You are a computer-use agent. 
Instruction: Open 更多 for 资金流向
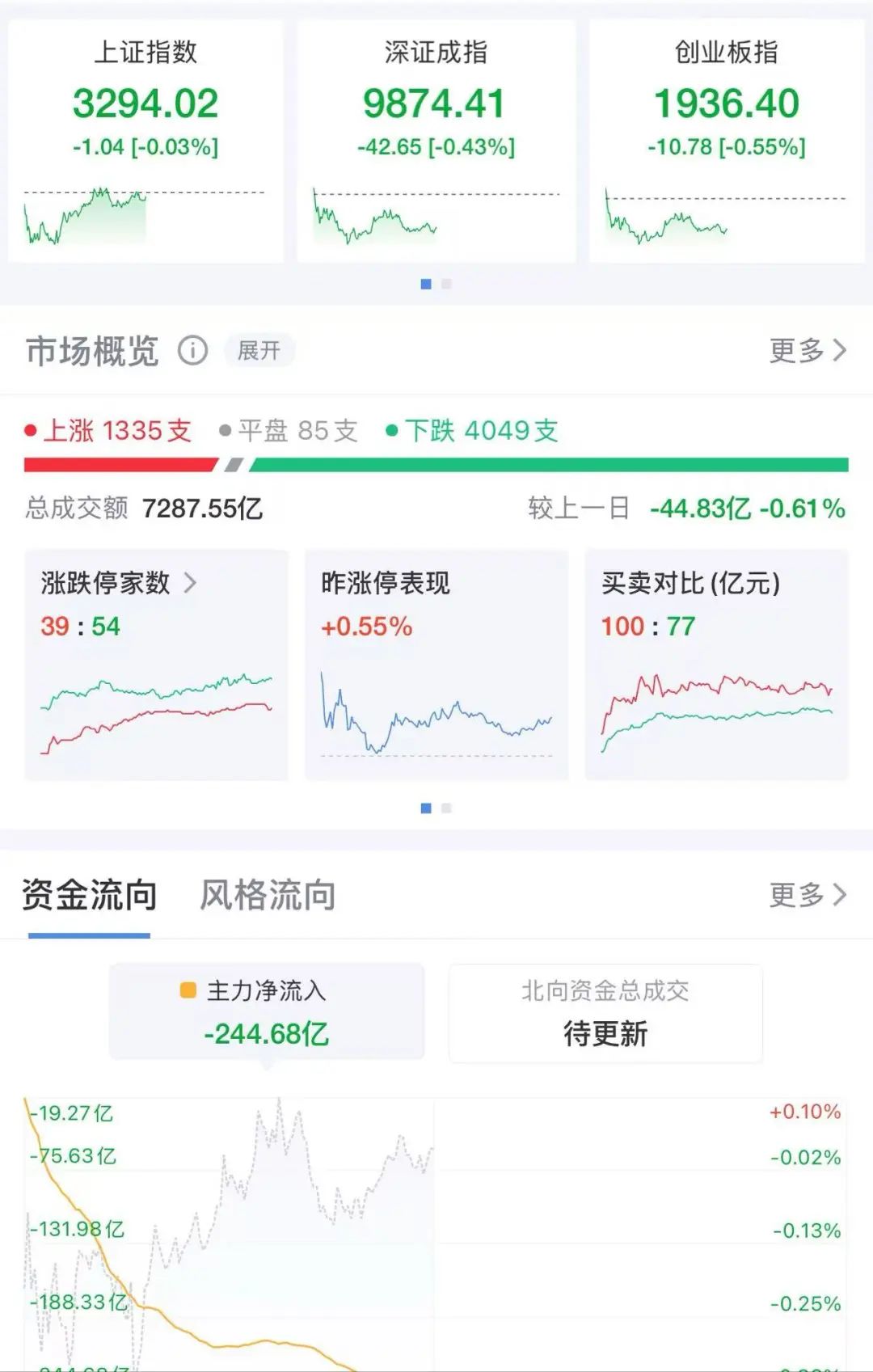tap(807, 895)
